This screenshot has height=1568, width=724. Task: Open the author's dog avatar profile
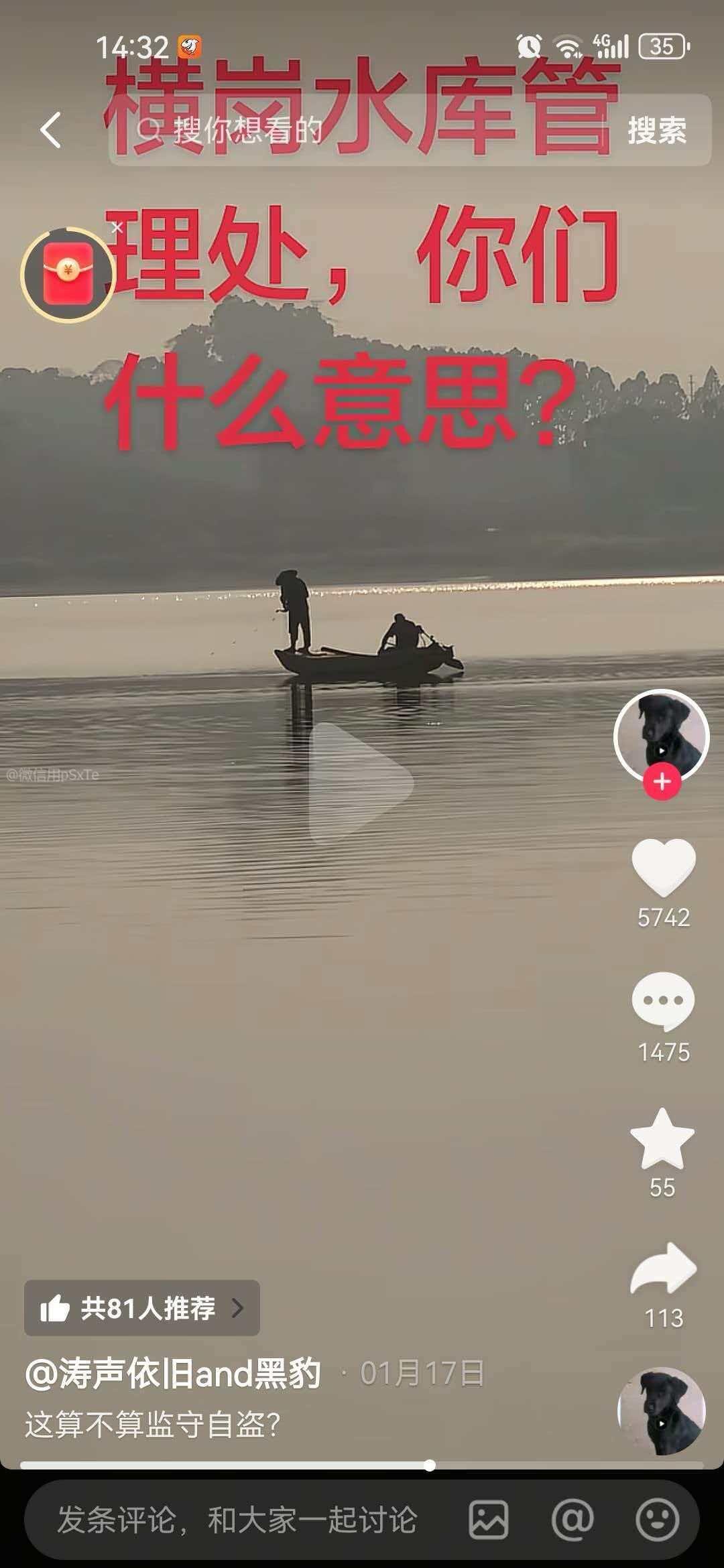(661, 734)
